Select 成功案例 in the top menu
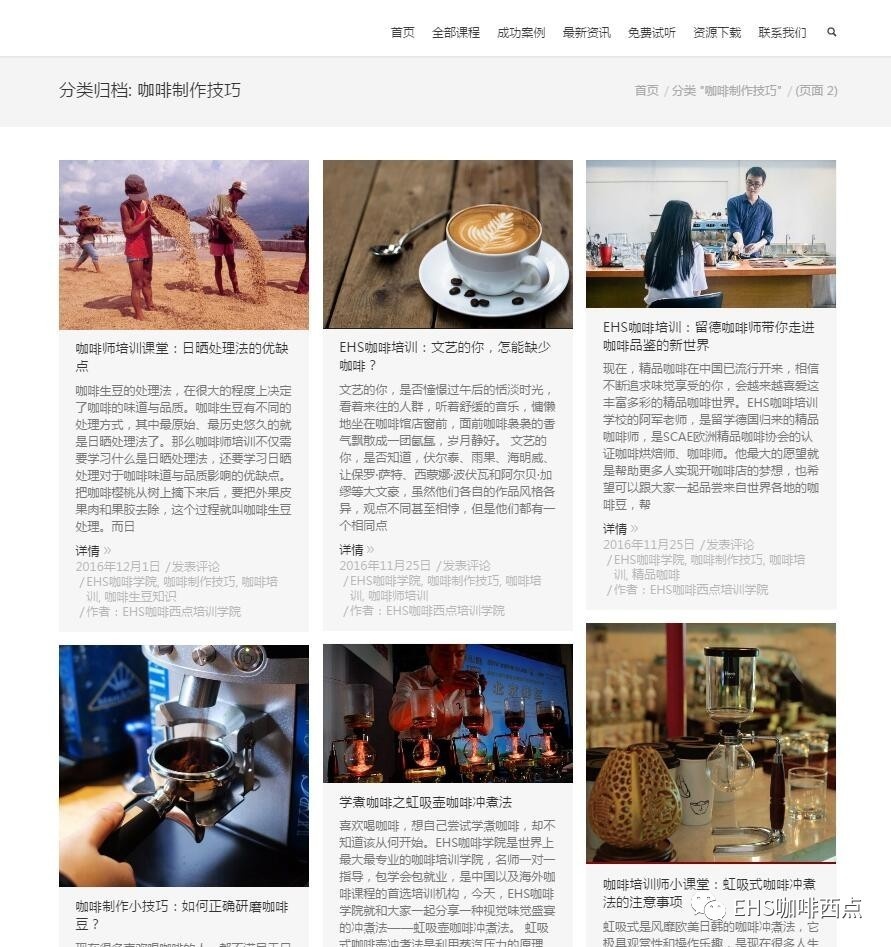Screen dimensions: 891x947 pos(521,33)
